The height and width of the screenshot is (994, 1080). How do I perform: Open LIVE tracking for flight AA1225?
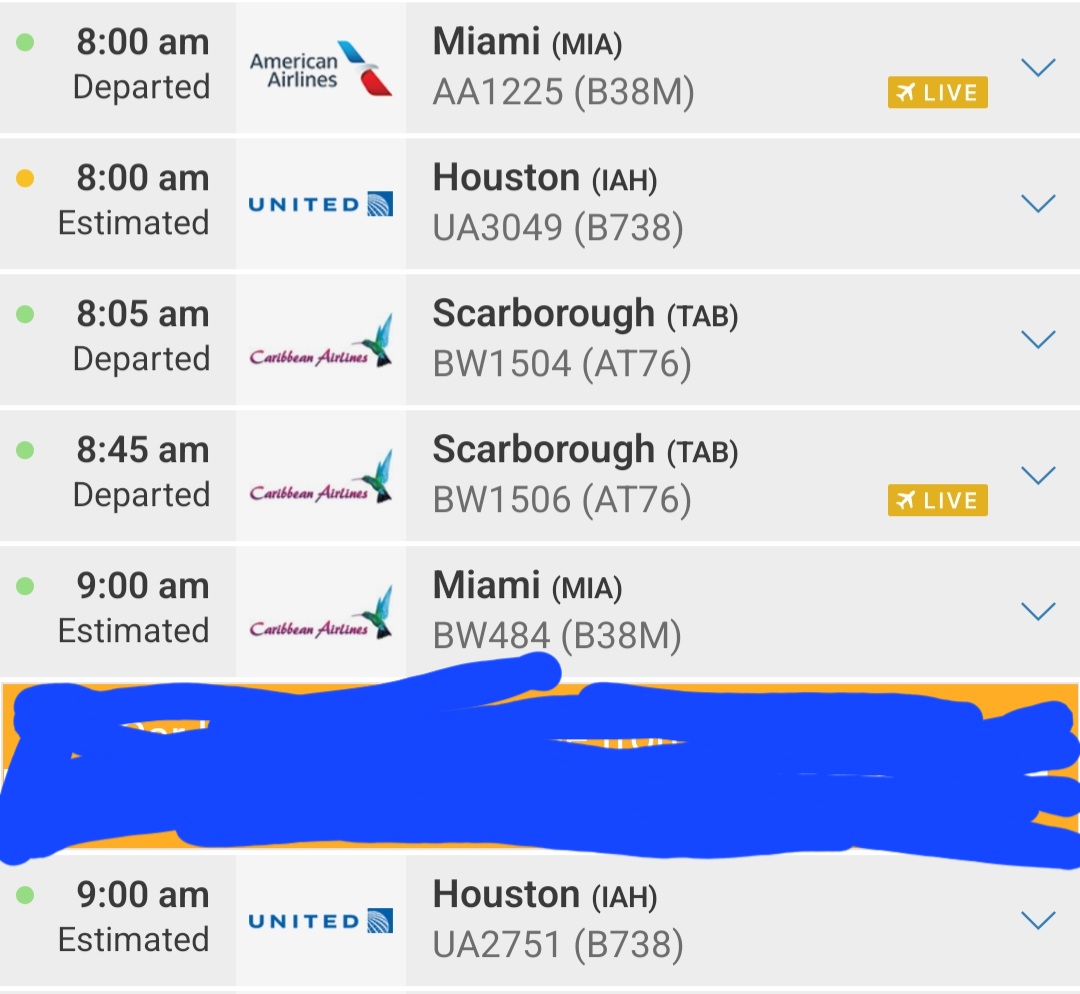click(x=937, y=93)
